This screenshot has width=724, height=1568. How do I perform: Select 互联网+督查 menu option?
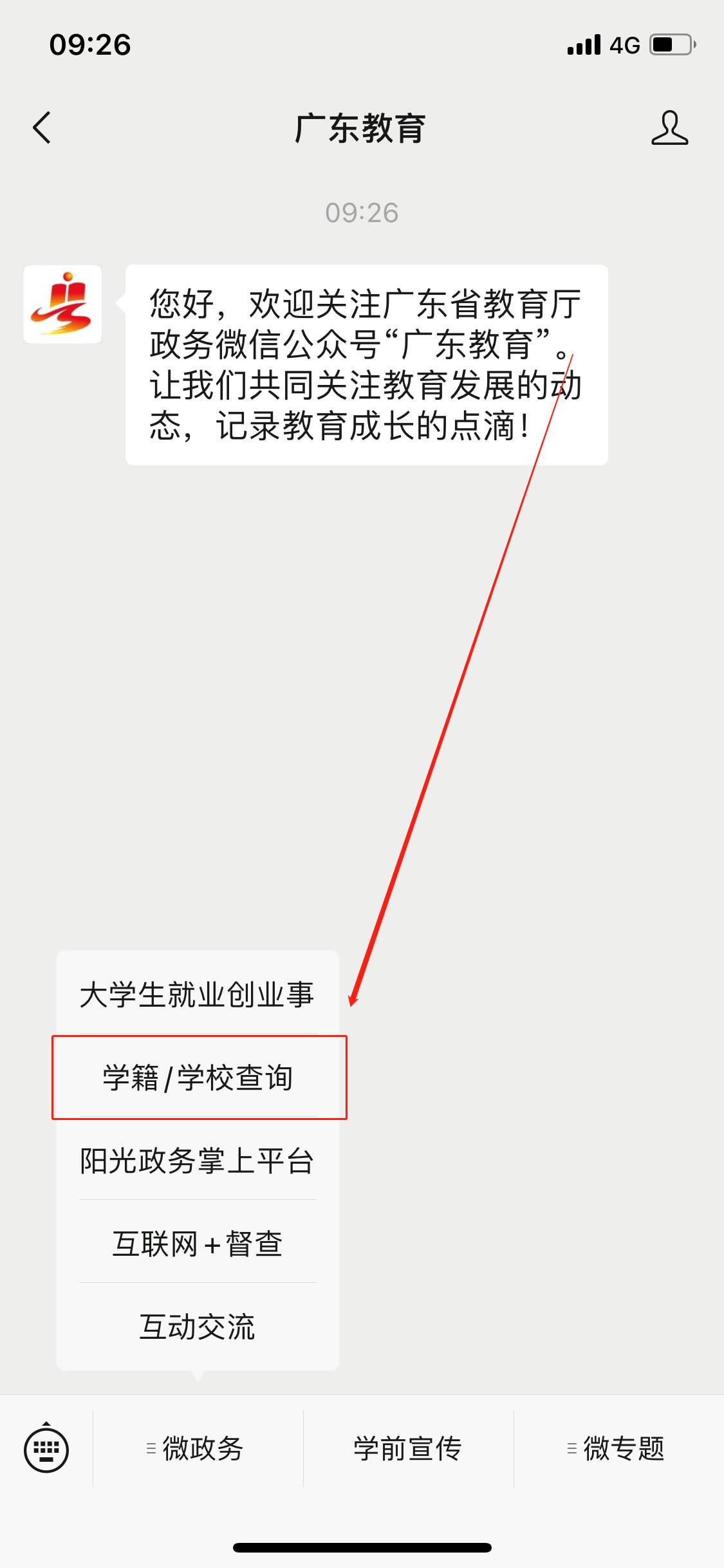pos(197,1244)
